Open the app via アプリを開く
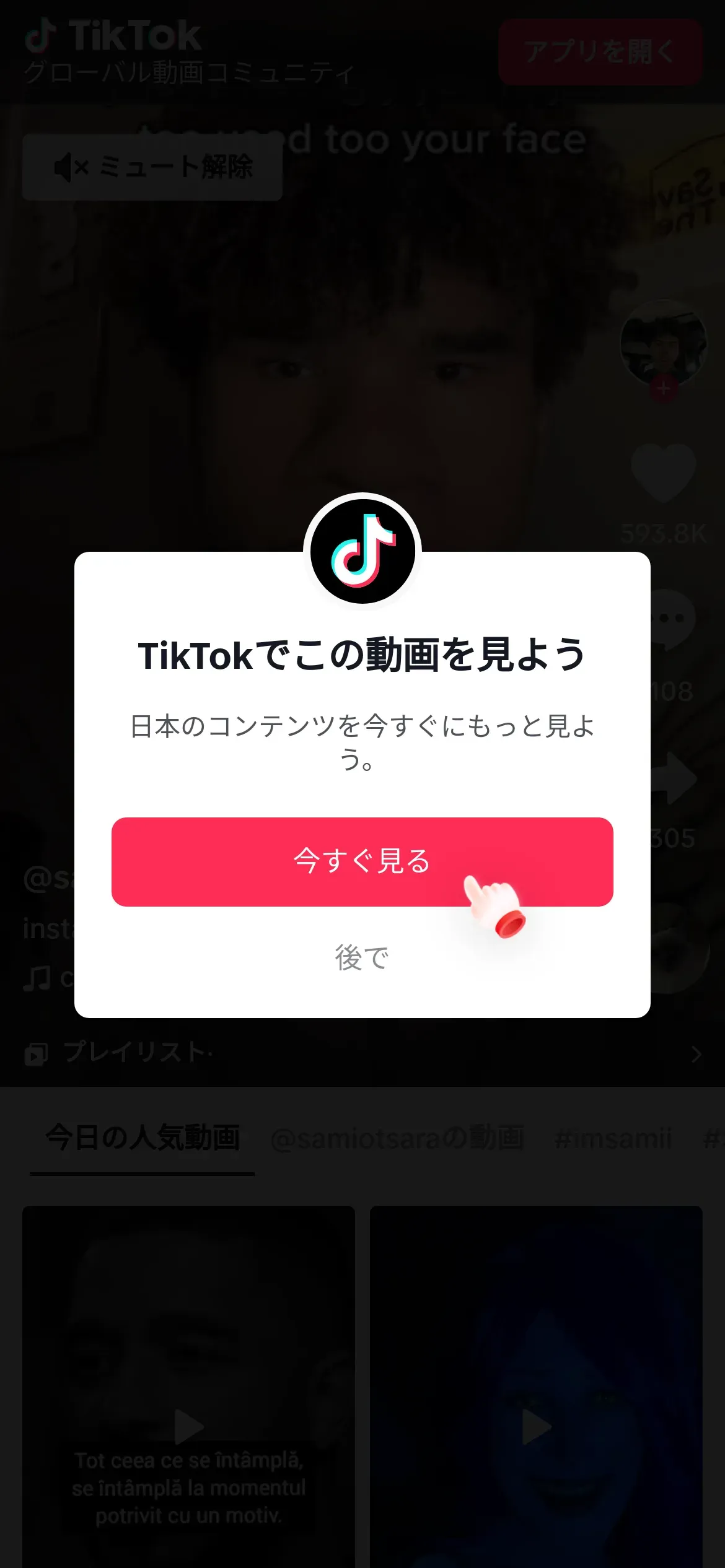 pyautogui.click(x=600, y=51)
